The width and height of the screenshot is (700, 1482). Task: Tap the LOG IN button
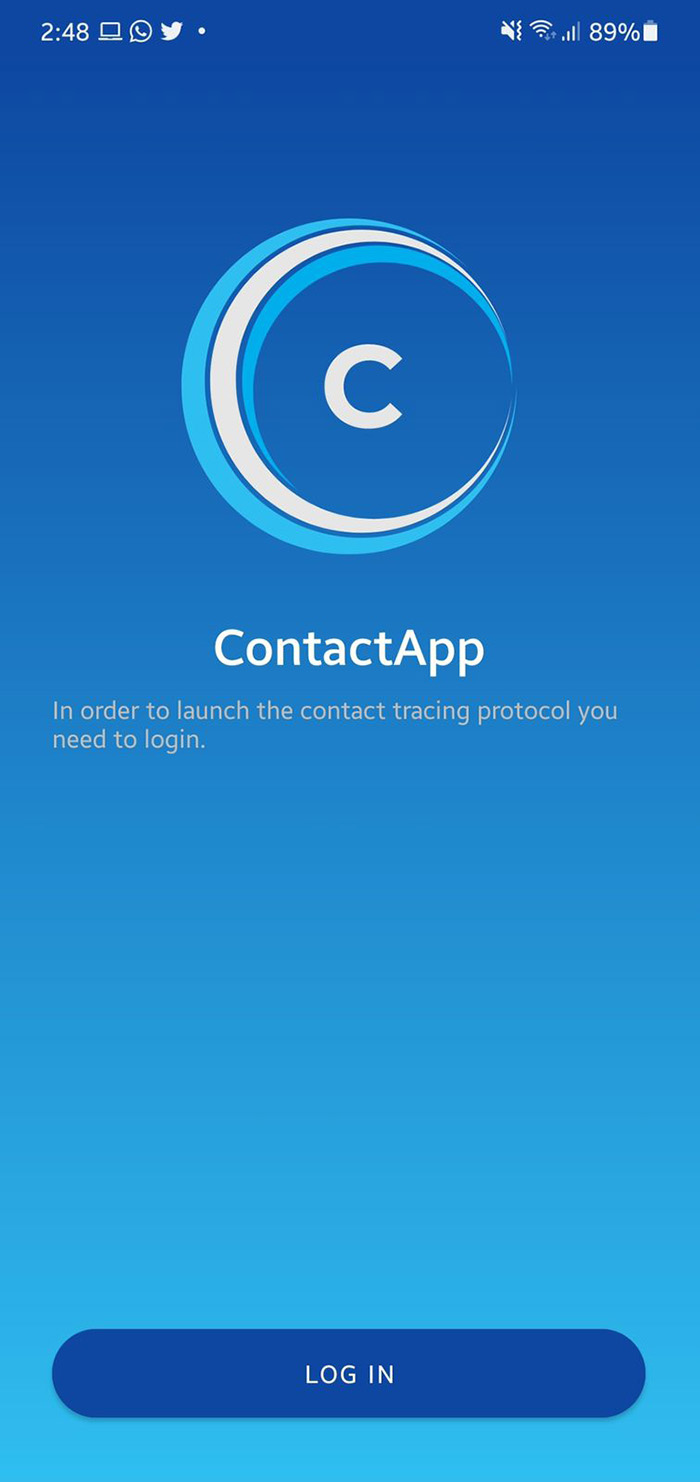[349, 1373]
